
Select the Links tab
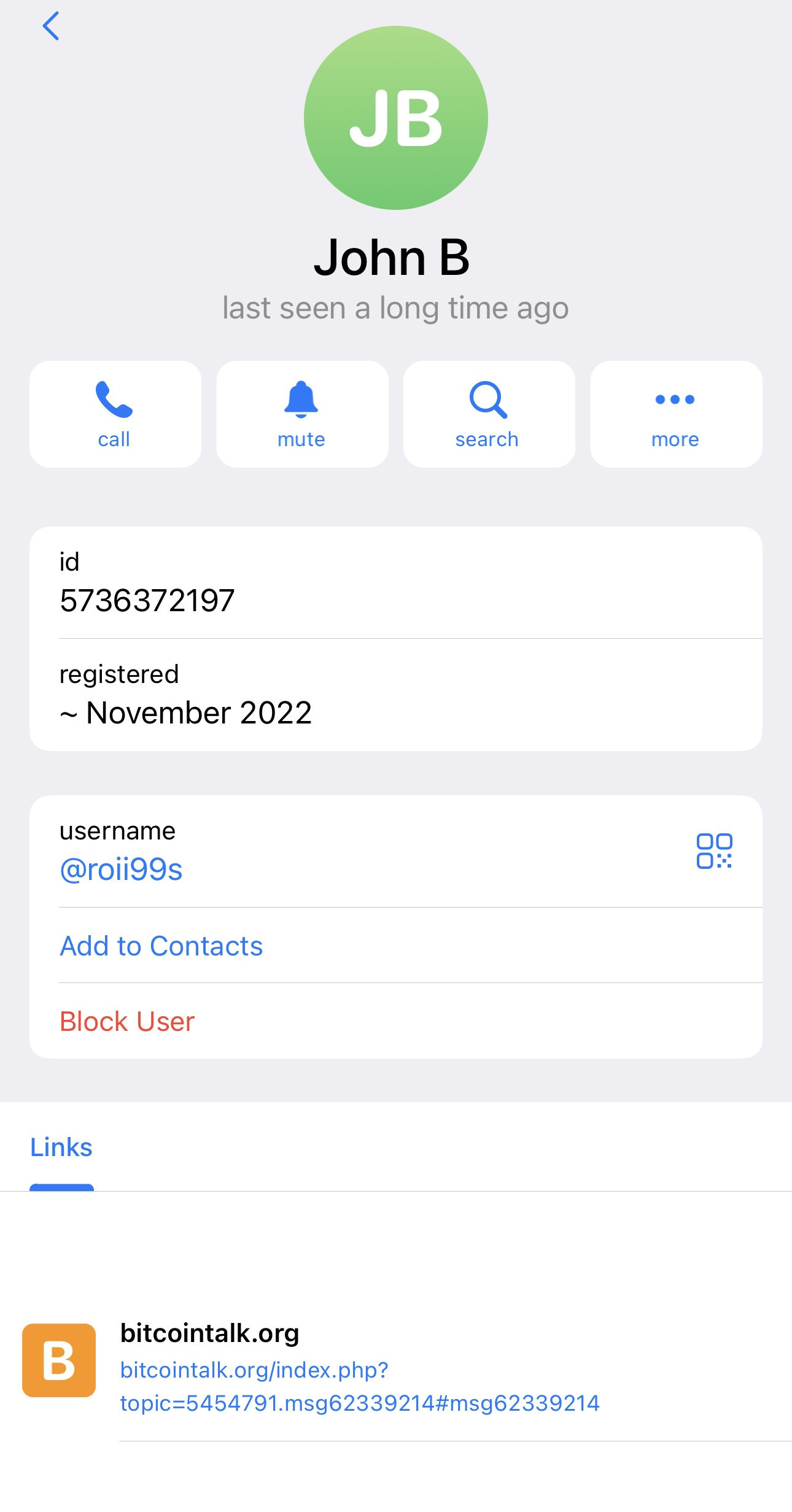tap(61, 1147)
